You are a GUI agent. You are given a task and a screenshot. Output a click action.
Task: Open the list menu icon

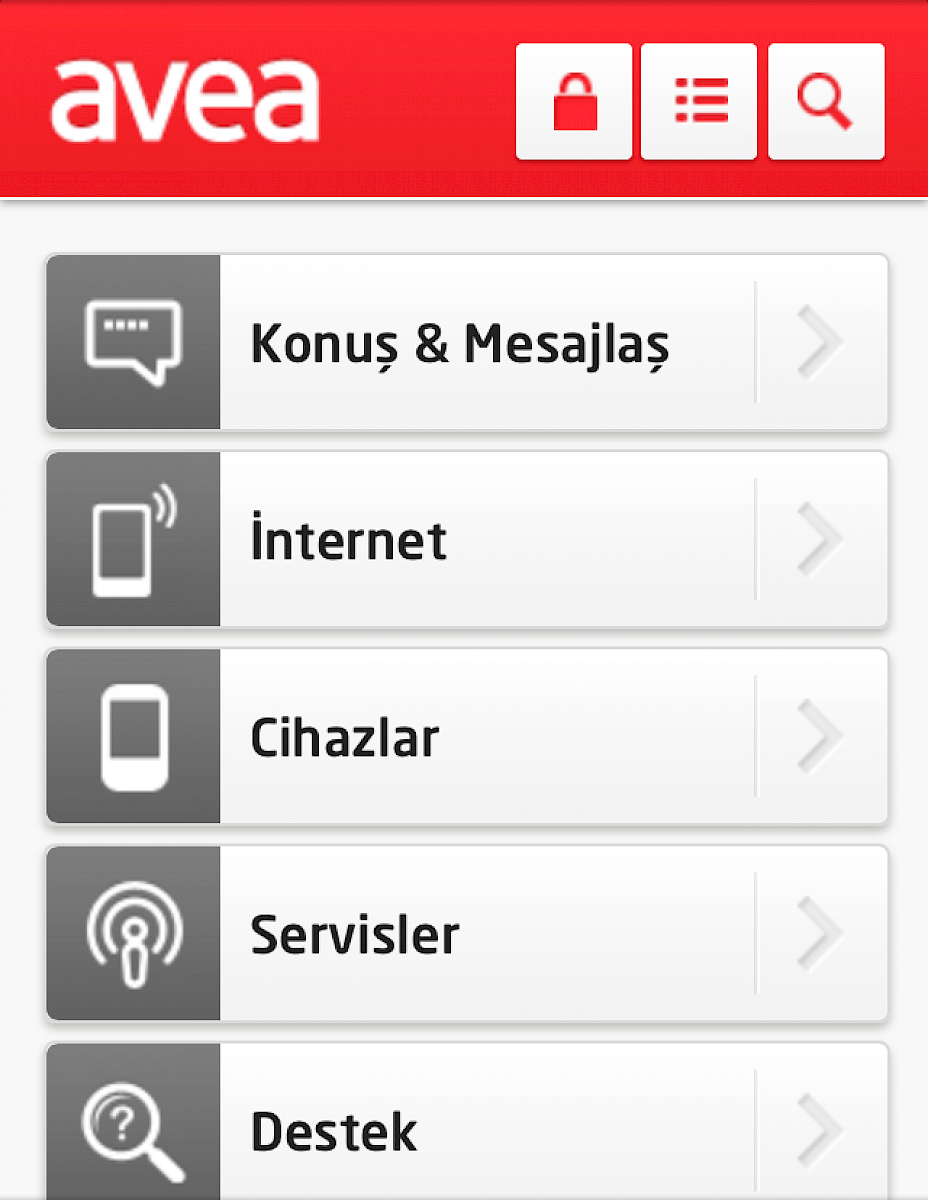click(x=699, y=102)
